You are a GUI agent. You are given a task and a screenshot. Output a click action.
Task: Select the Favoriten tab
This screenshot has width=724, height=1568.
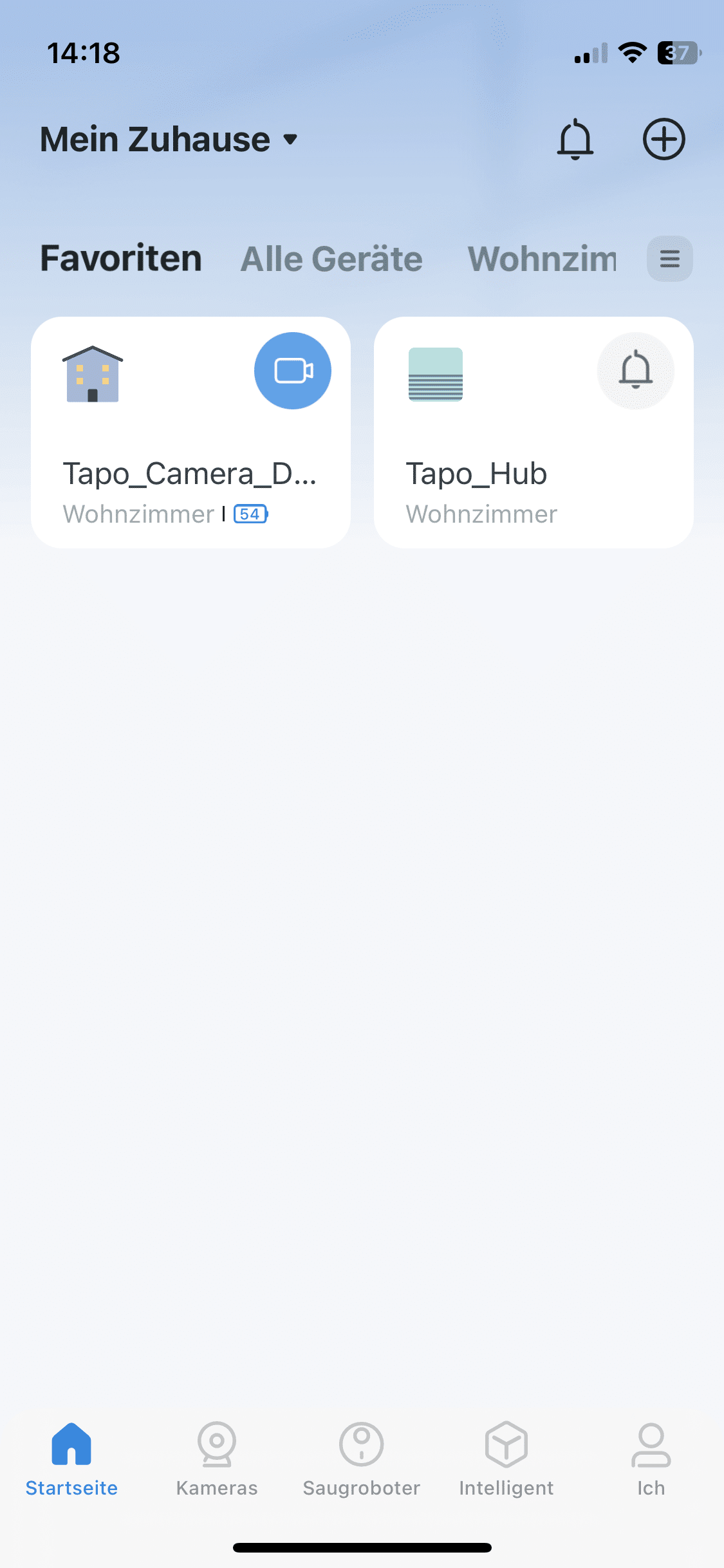tap(121, 259)
